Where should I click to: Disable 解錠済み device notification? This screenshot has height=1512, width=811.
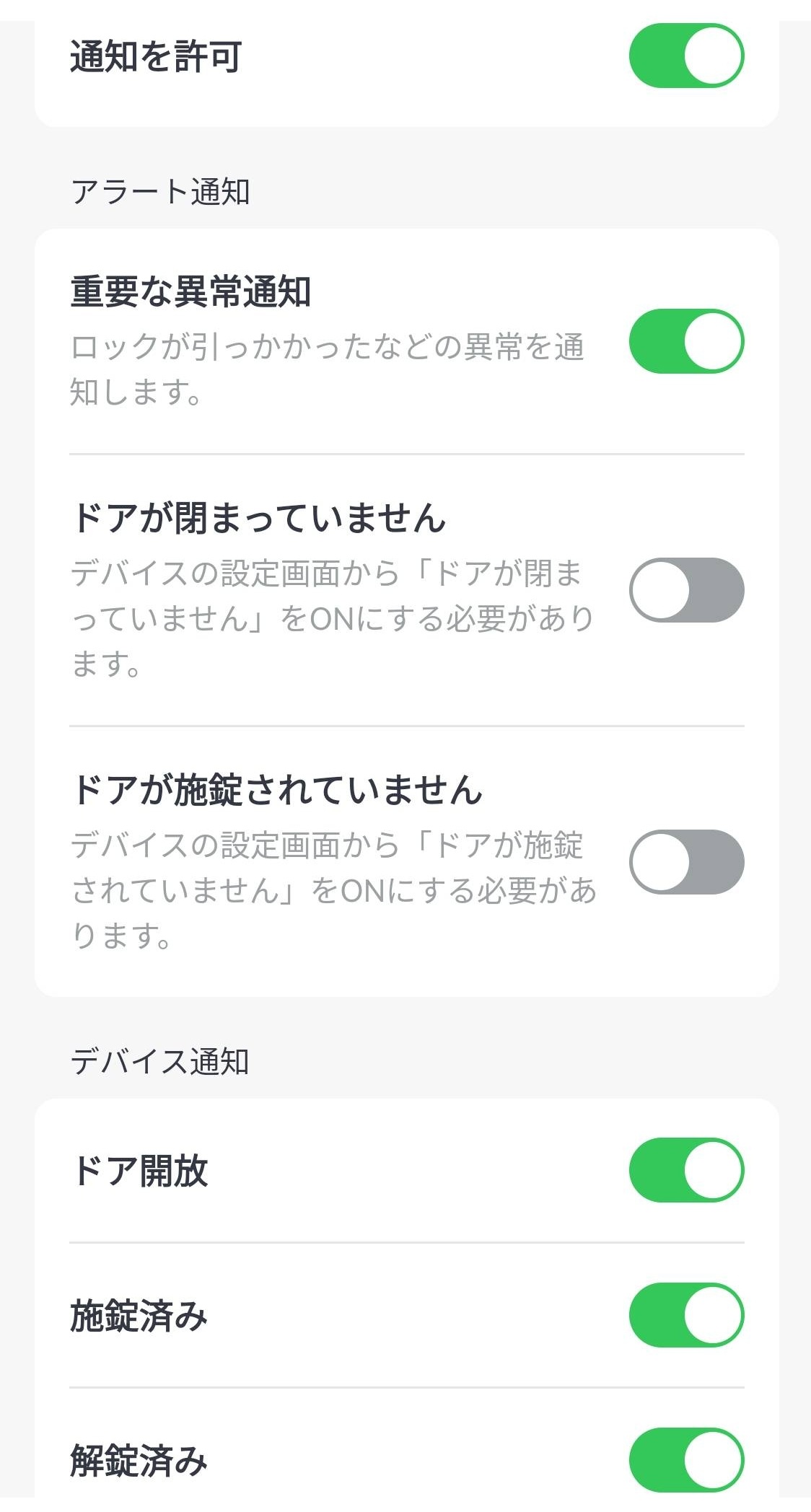686,1460
